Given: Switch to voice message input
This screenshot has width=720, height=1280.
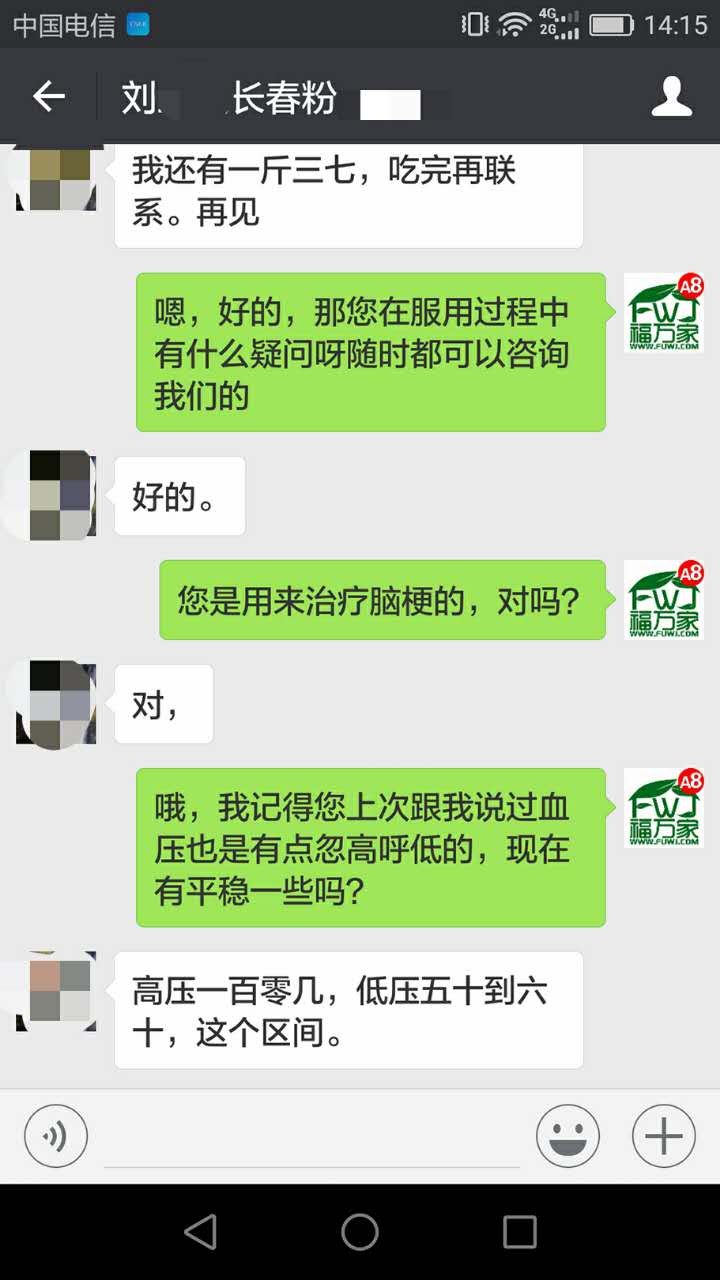Looking at the screenshot, I should point(56,1136).
